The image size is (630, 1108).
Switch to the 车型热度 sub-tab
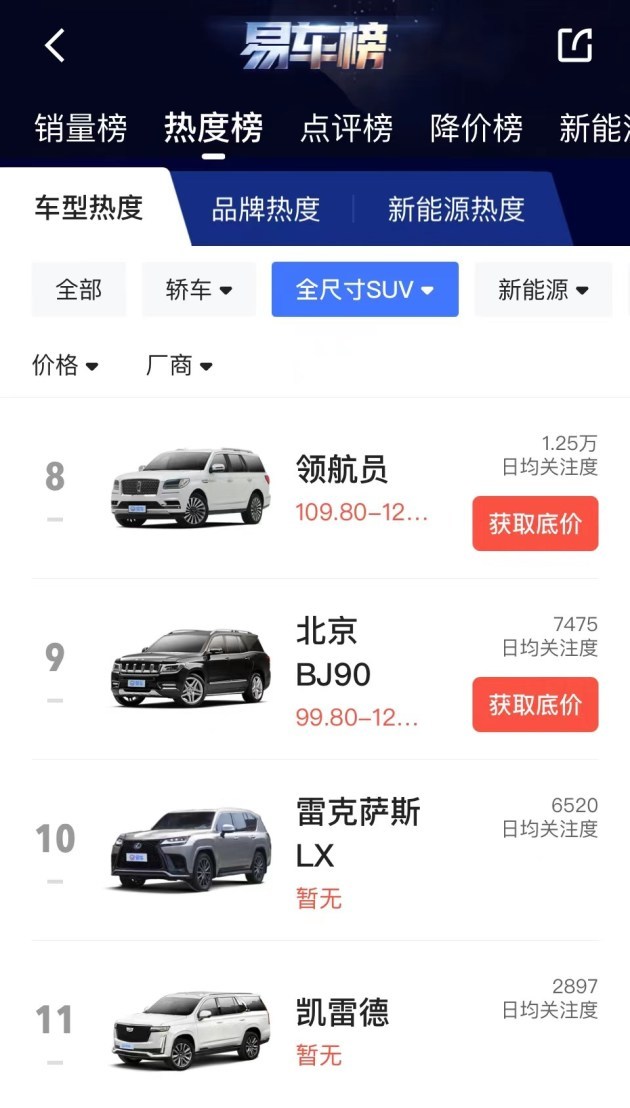pyautogui.click(x=89, y=208)
